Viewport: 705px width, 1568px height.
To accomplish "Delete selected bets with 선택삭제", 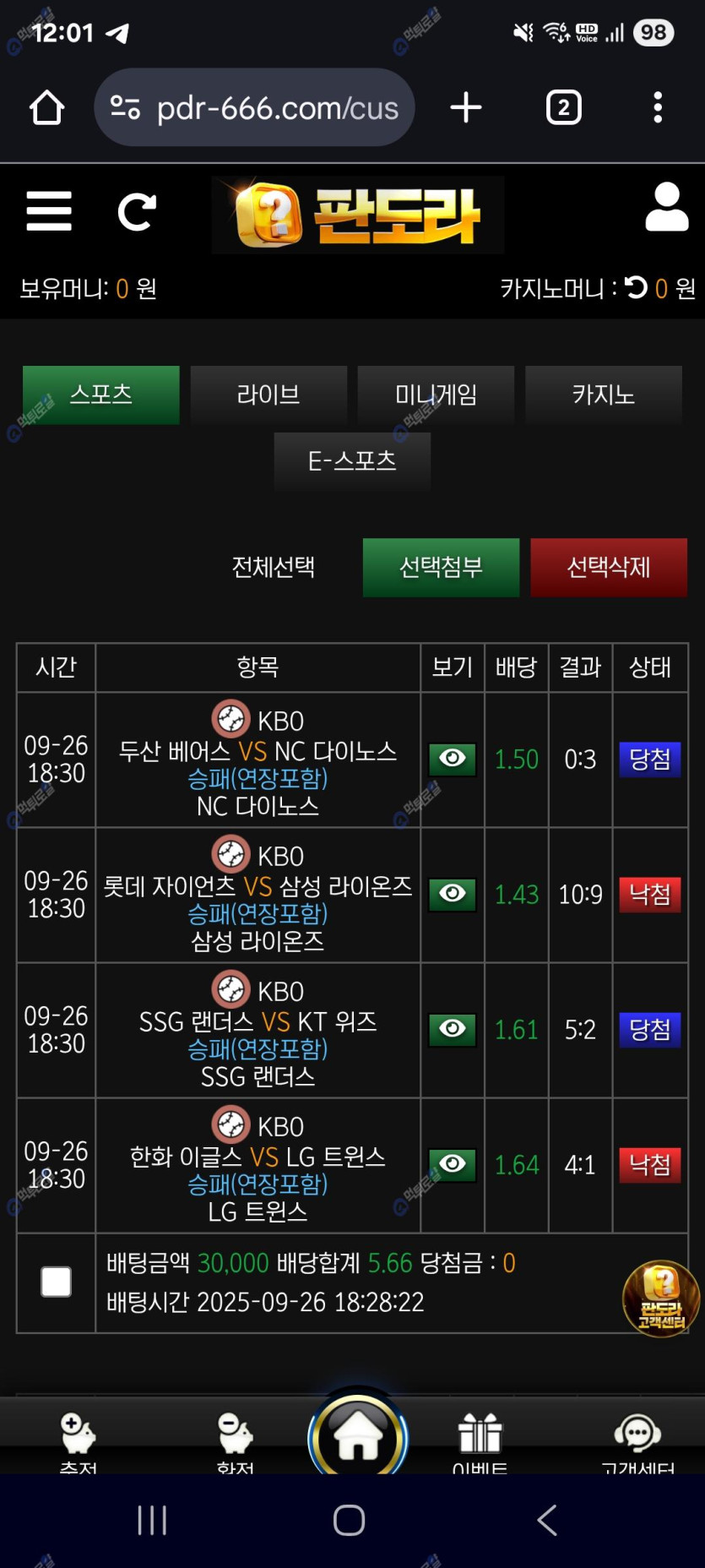I will 608,567.
